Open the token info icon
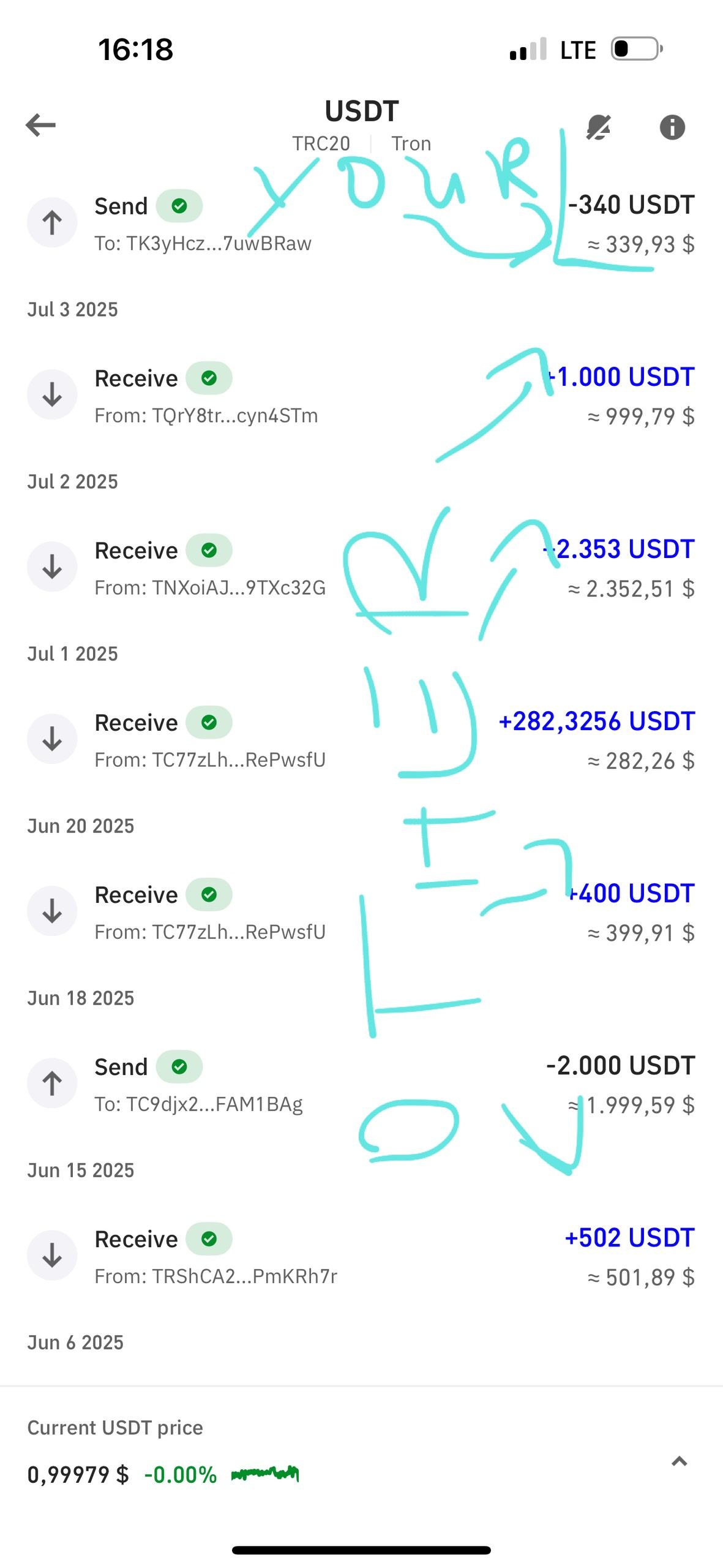The image size is (723, 1568). (672, 127)
